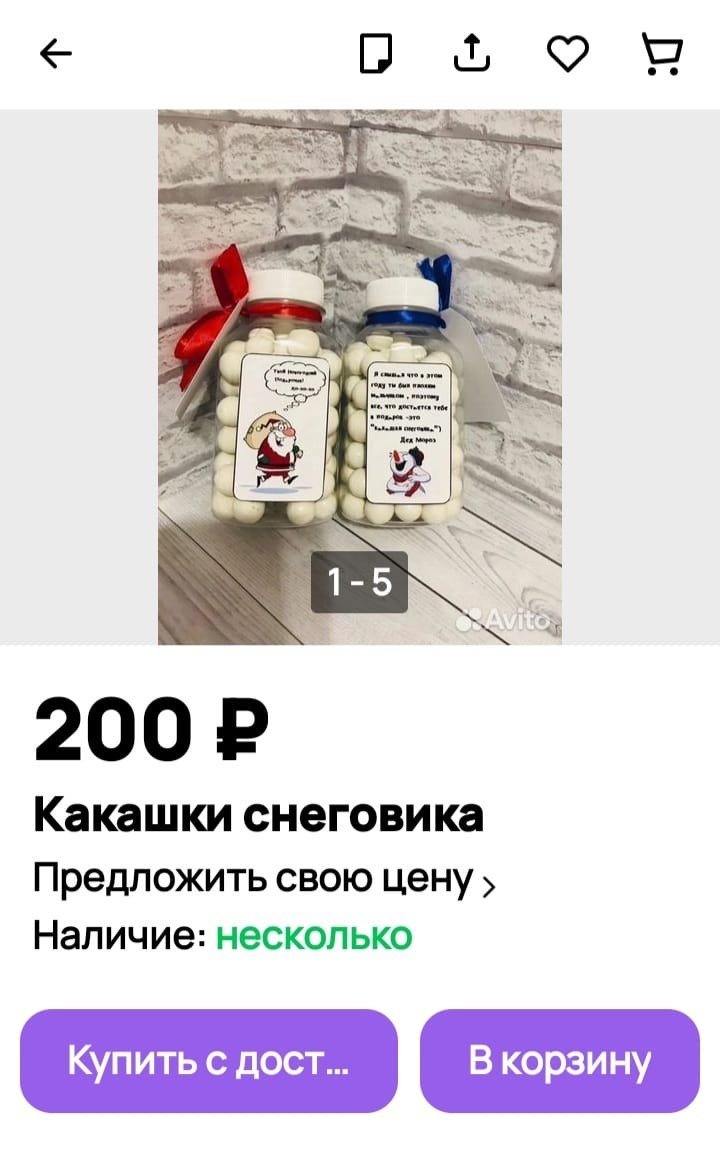Viewport: 720px width, 1162px height.
Task: Tap the 'Купить с дост…' button
Action: tap(209, 1060)
